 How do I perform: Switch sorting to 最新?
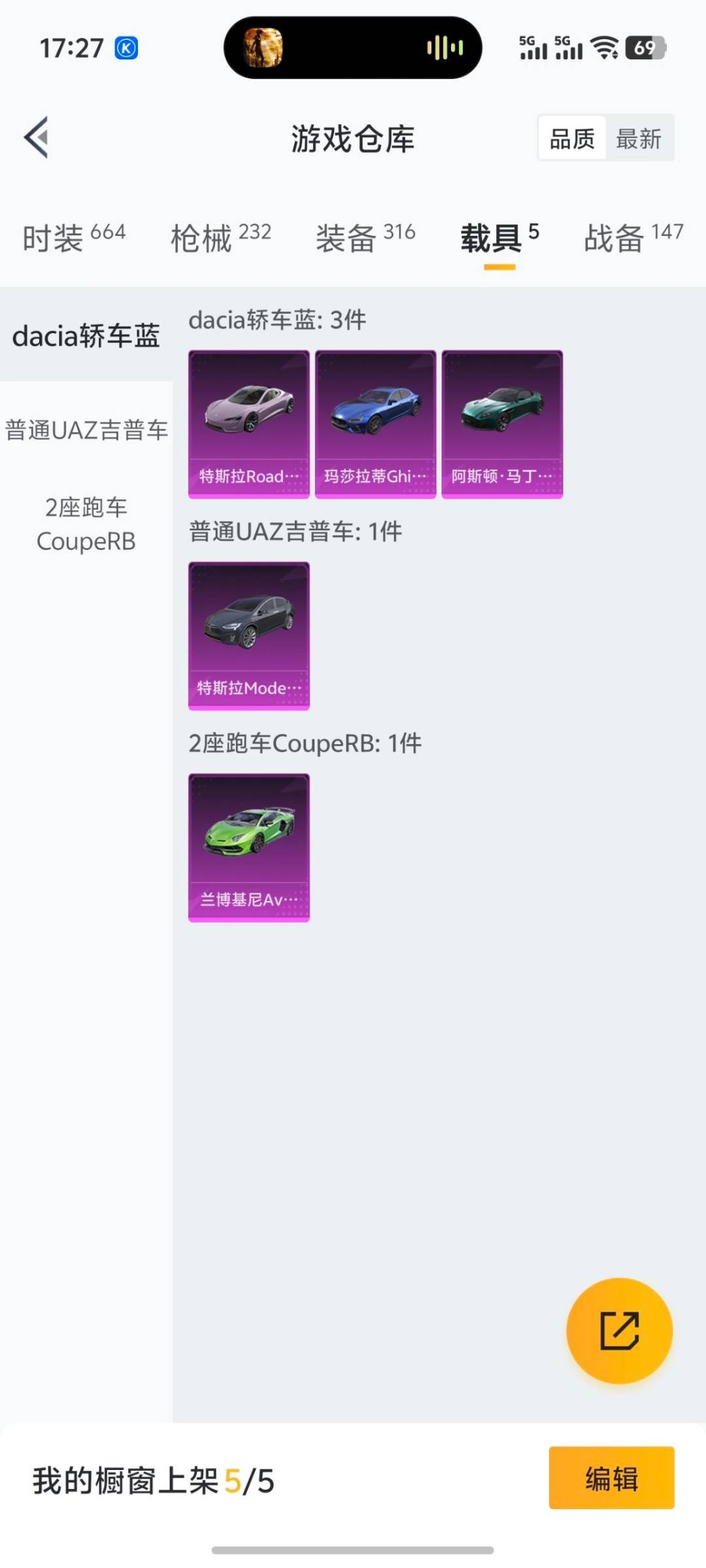click(x=640, y=139)
